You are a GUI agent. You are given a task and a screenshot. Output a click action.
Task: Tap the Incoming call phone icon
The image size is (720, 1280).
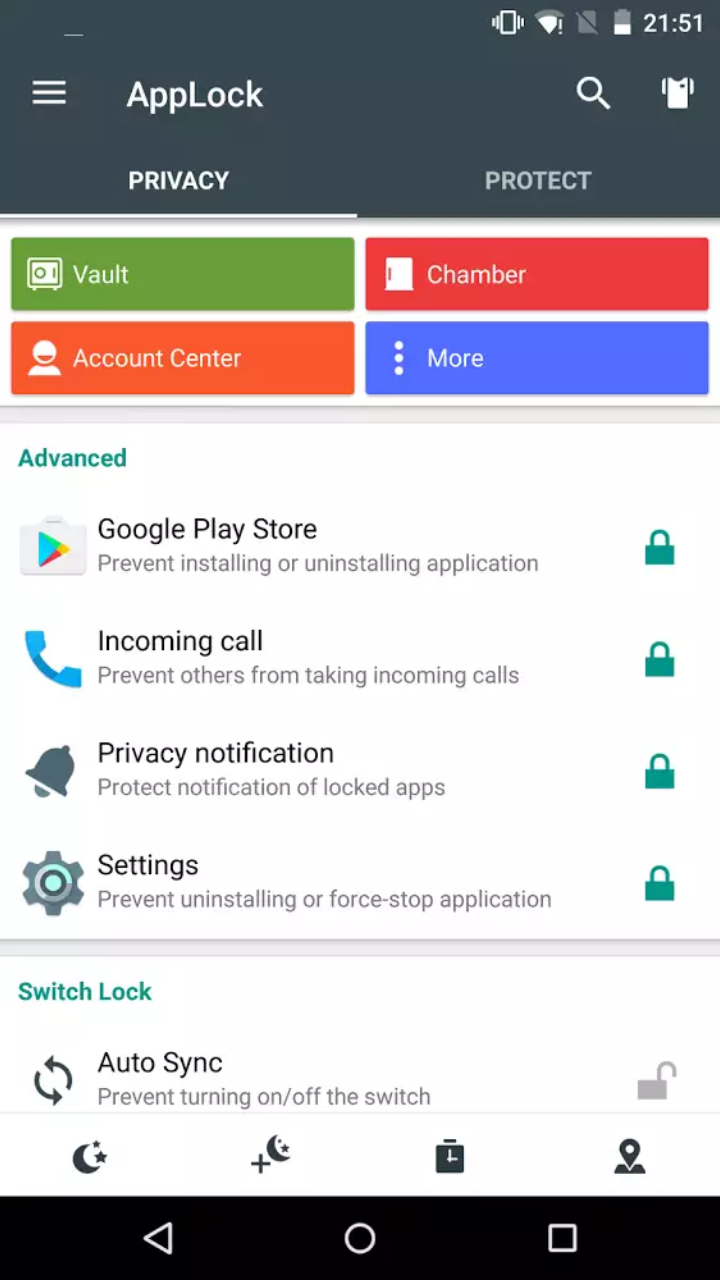tap(52, 657)
